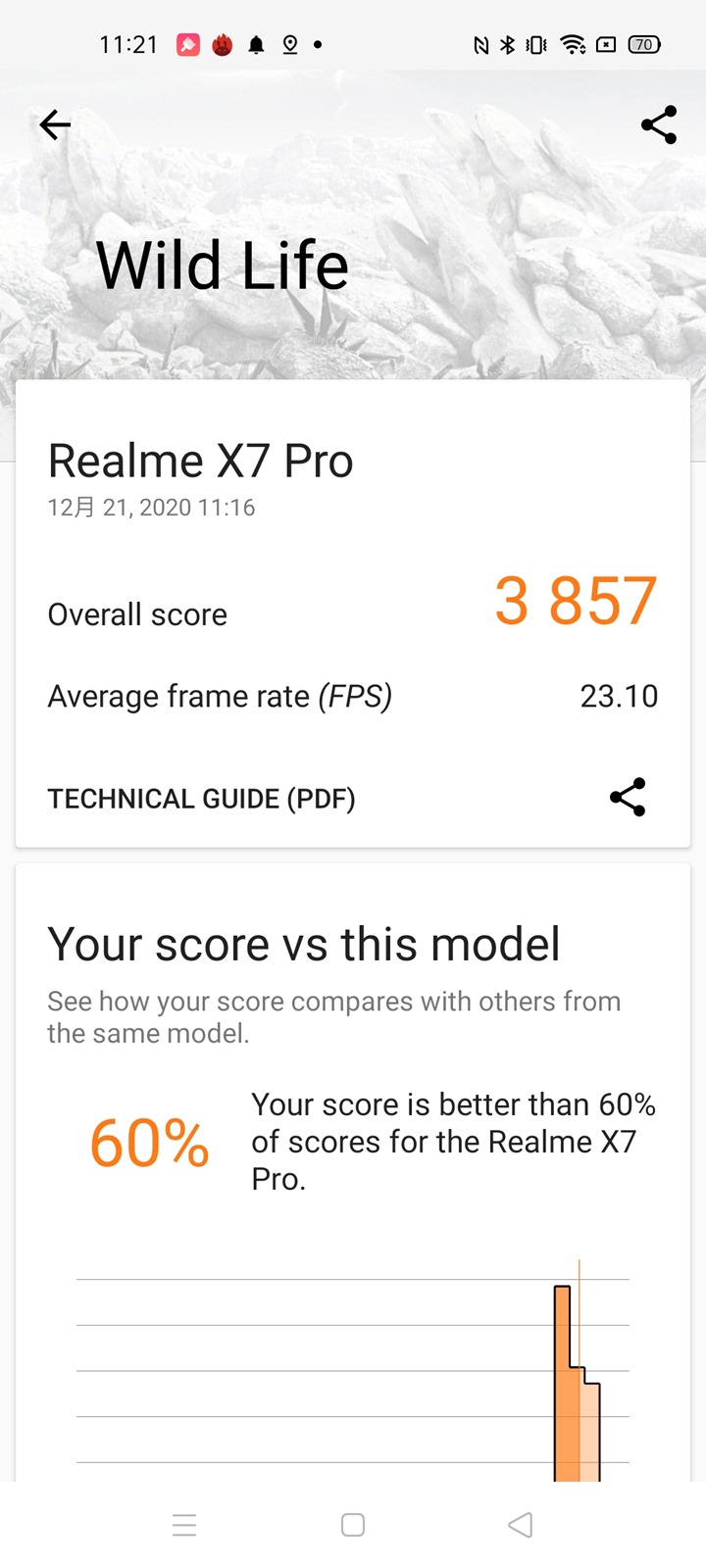Image resolution: width=706 pixels, height=1568 pixels.
Task: Tap the system back button
Action: click(x=521, y=1525)
